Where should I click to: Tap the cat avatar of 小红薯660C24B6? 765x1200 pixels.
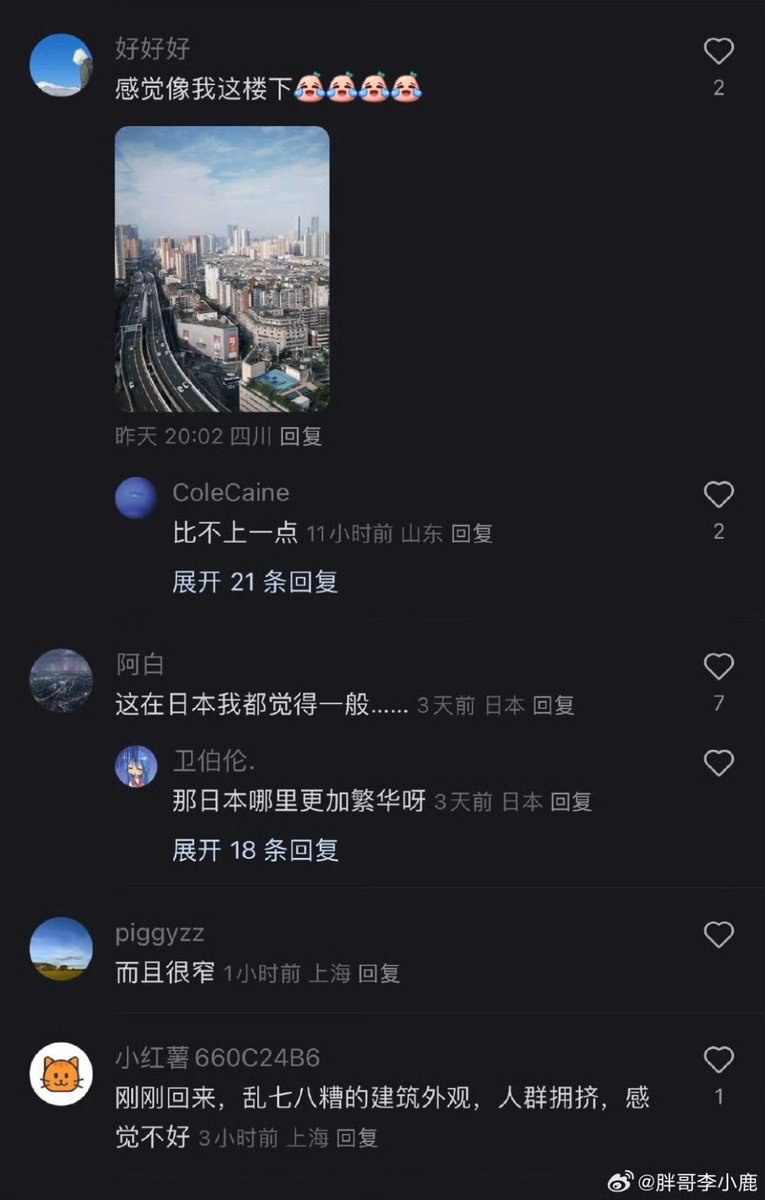(62, 1072)
